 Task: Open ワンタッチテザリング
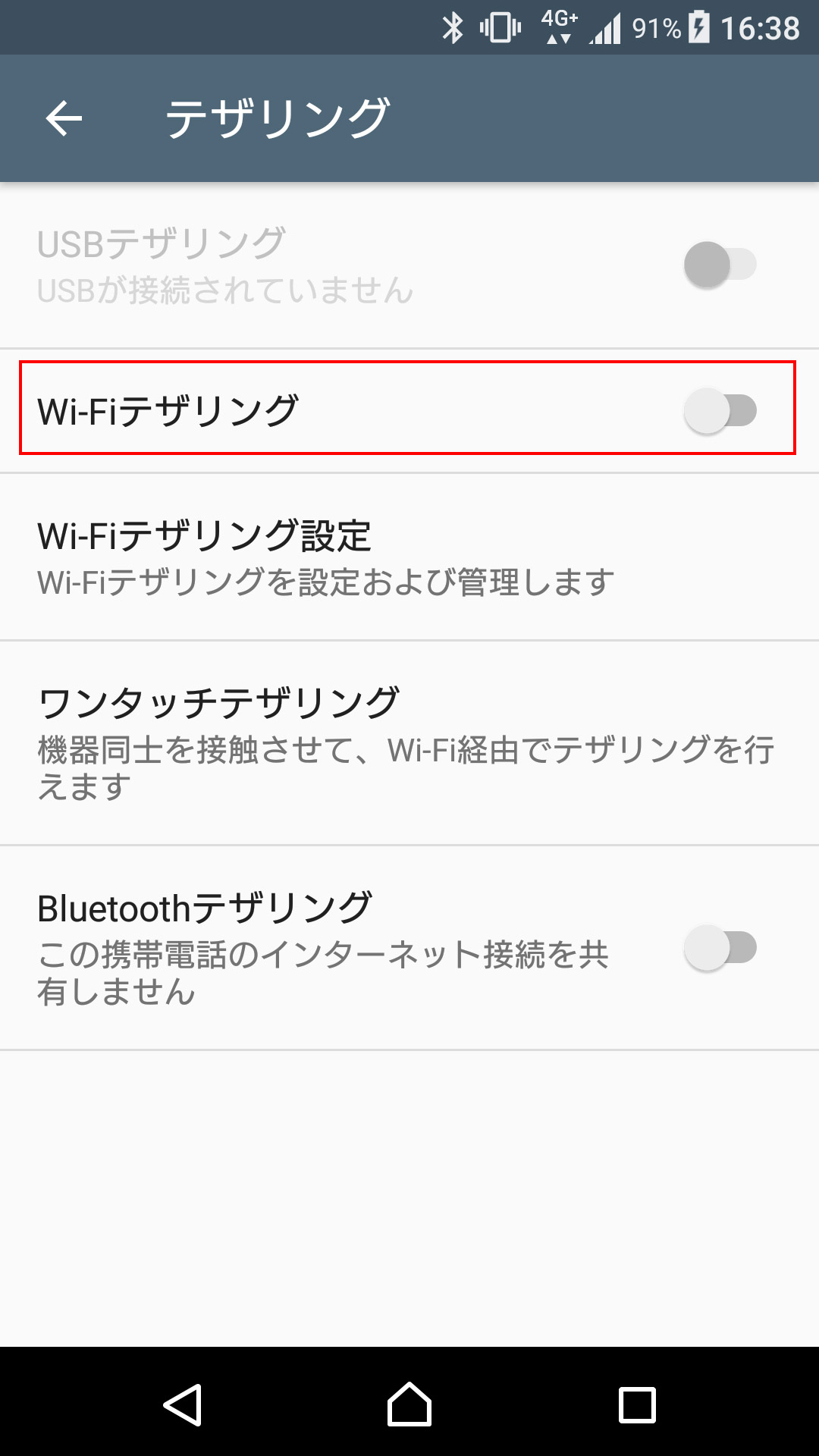tap(406, 743)
